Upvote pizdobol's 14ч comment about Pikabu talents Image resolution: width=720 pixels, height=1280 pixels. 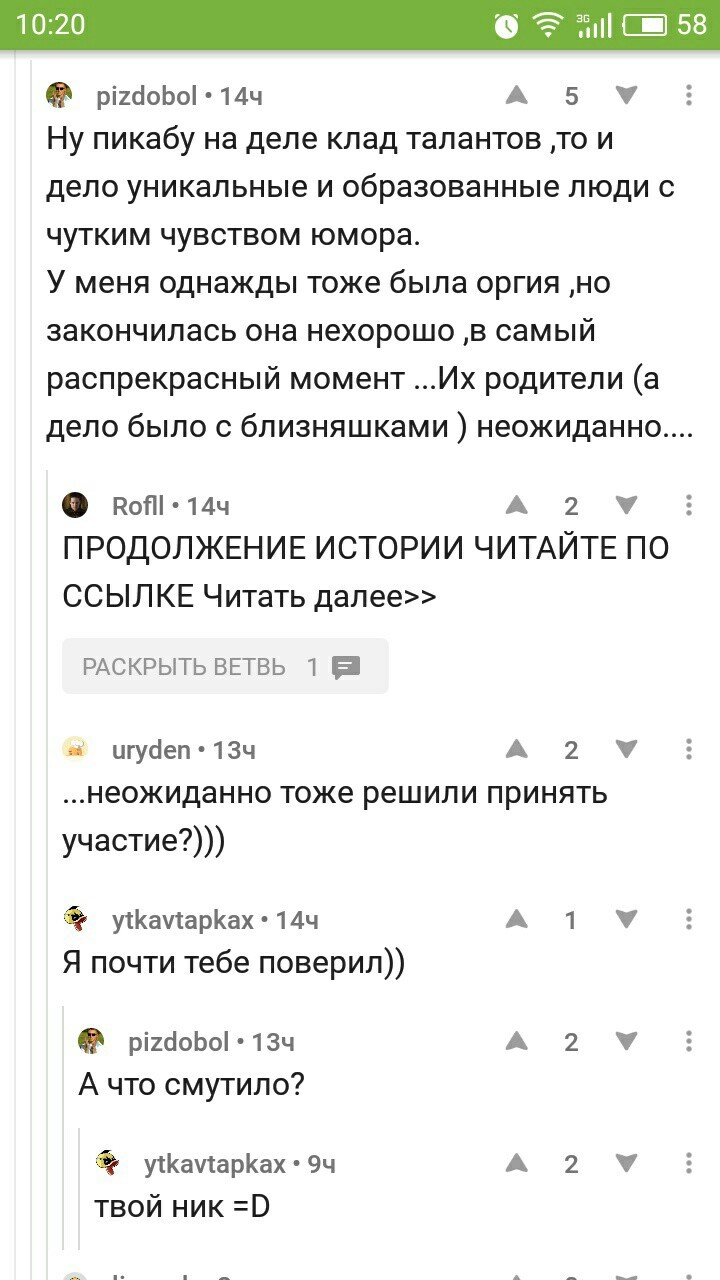(x=516, y=96)
